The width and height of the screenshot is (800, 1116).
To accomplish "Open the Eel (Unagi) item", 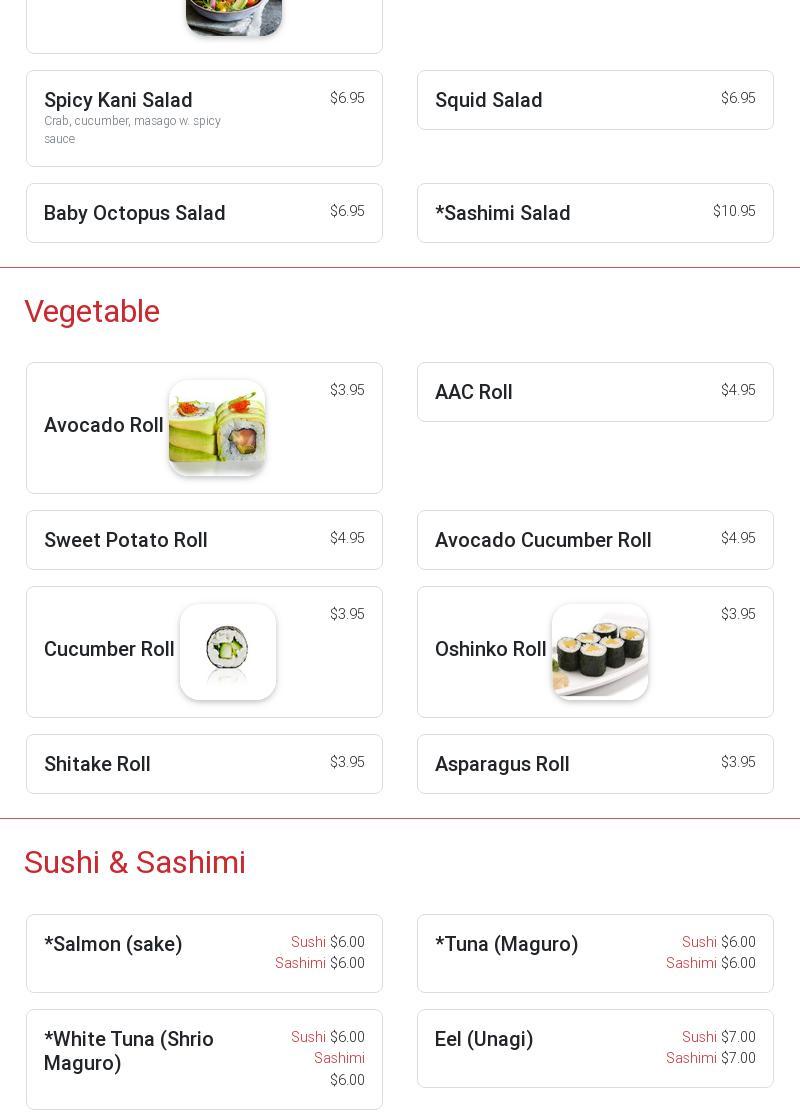I will click(595, 1048).
